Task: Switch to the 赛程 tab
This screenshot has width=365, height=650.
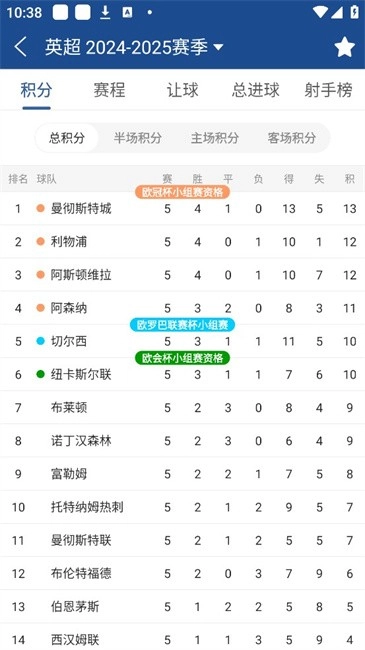Action: click(110, 90)
